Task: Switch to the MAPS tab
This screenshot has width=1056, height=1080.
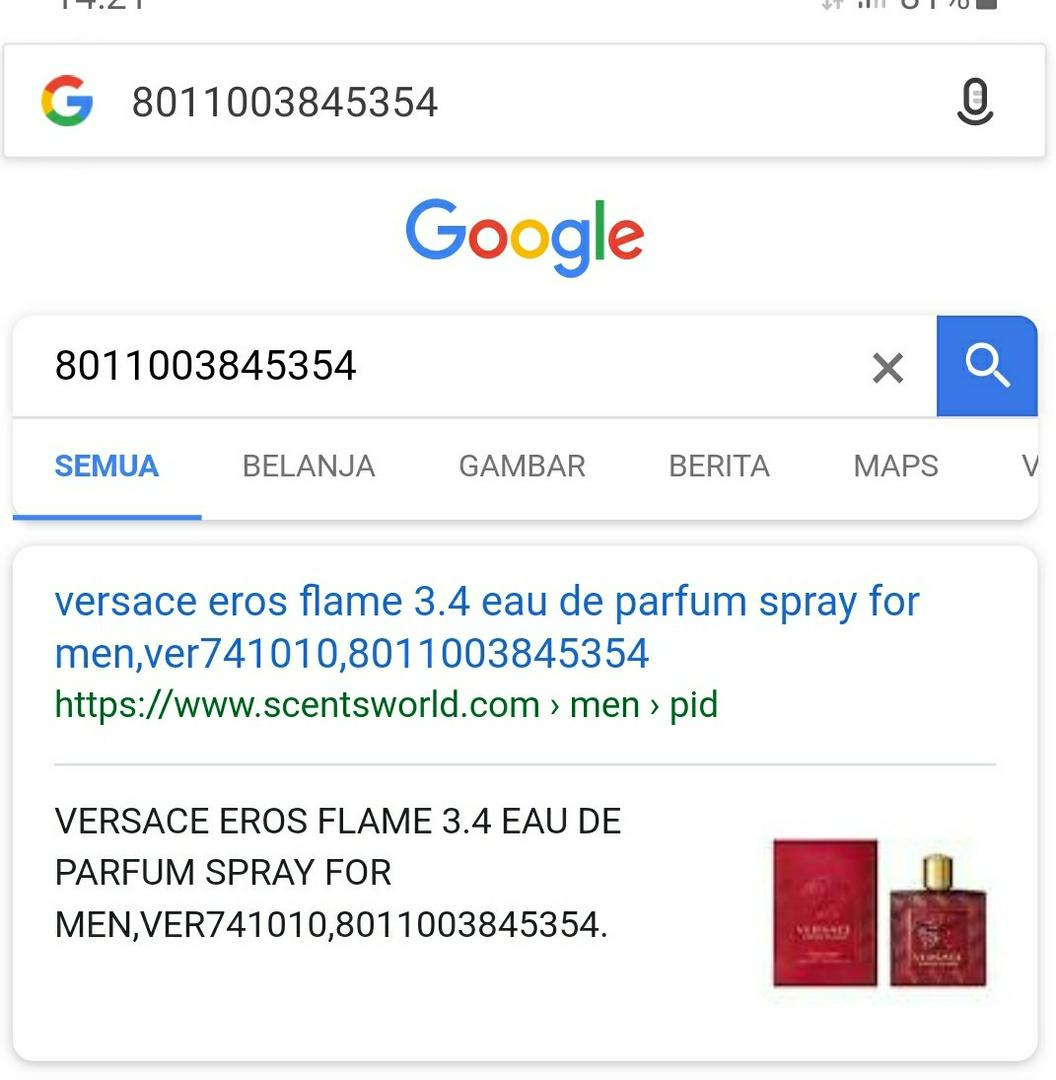Action: 895,466
